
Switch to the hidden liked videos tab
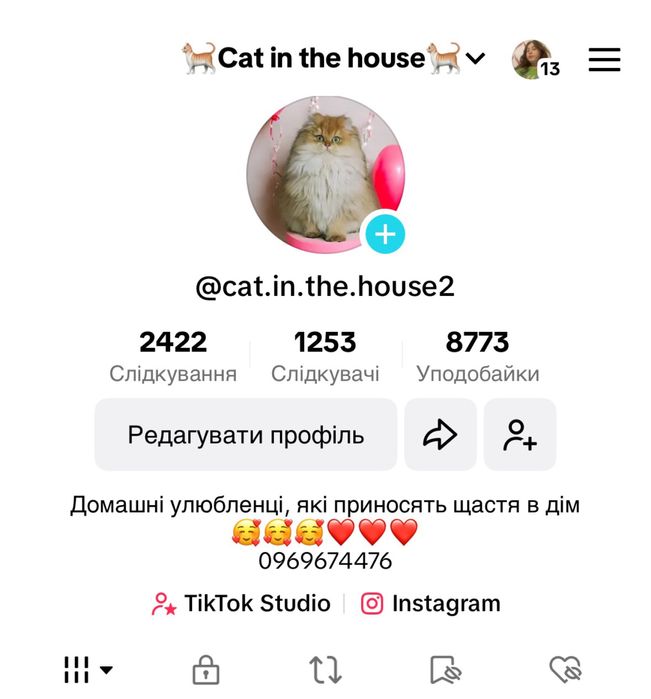[x=565, y=669]
